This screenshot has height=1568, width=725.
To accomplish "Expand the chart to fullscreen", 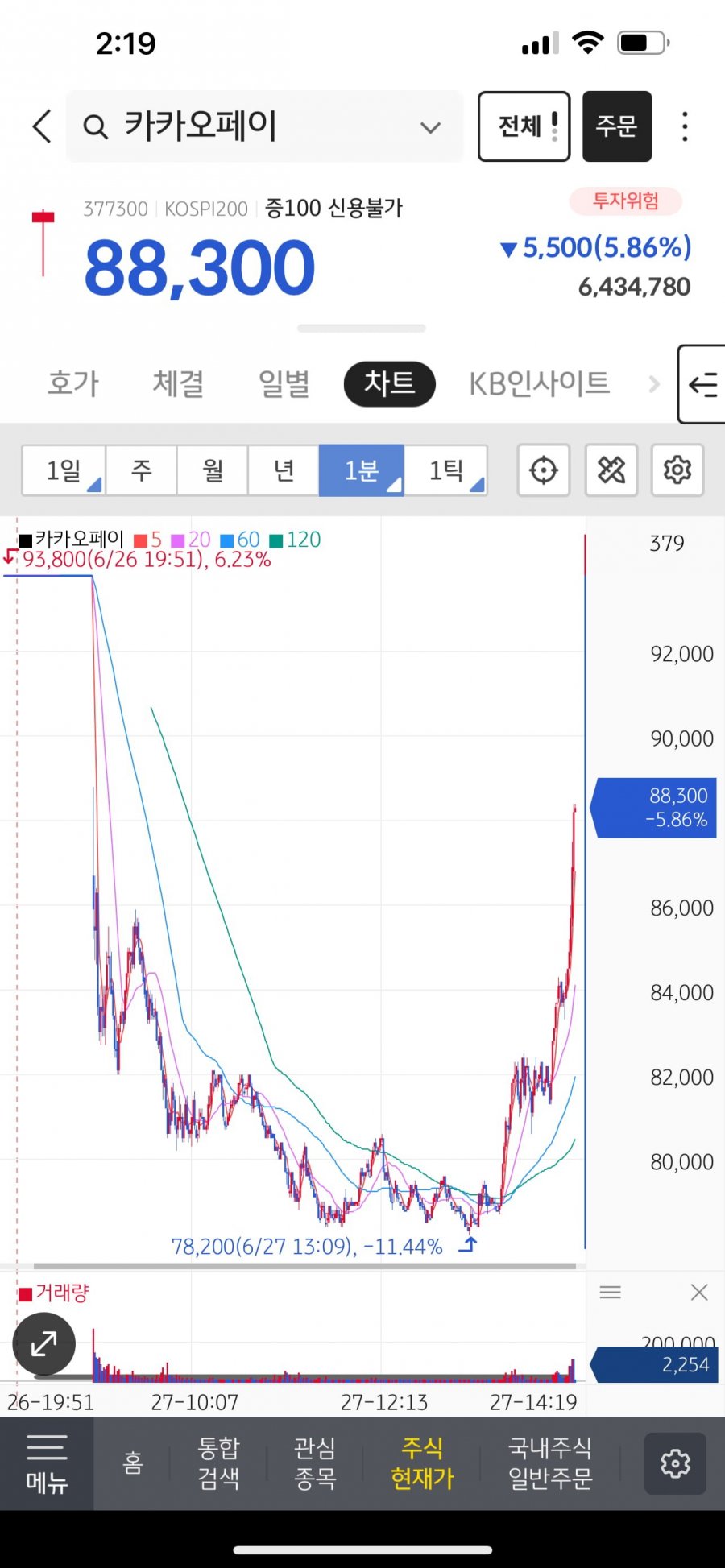I will [43, 1343].
